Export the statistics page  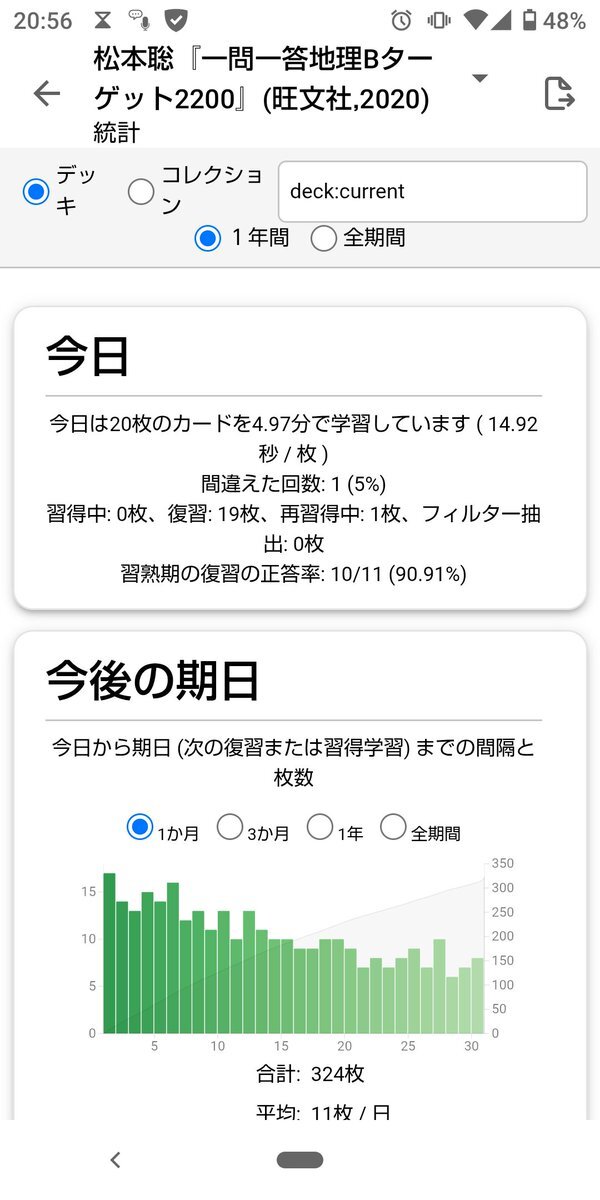click(x=560, y=94)
